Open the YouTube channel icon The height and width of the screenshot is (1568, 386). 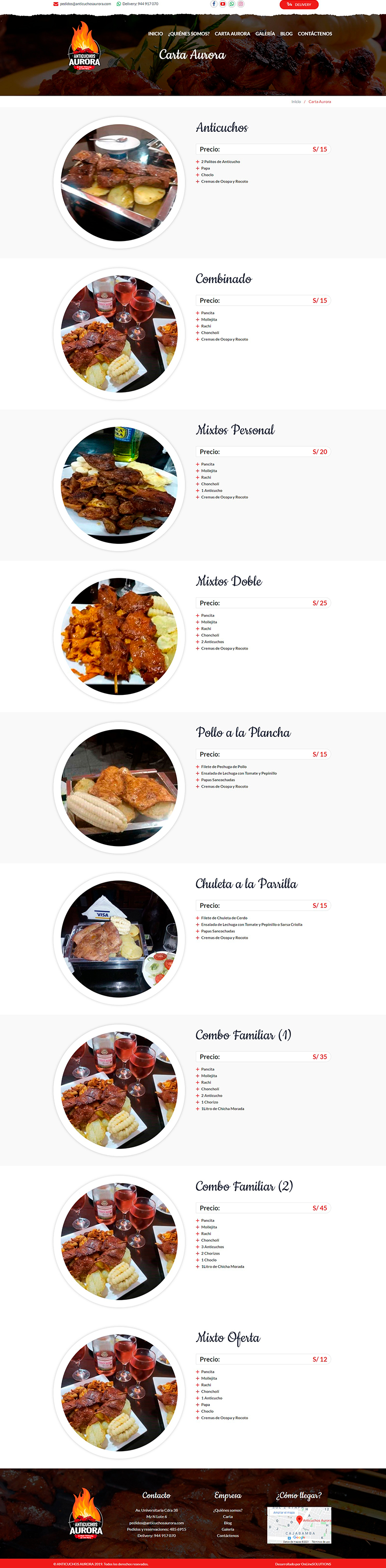point(222,4)
